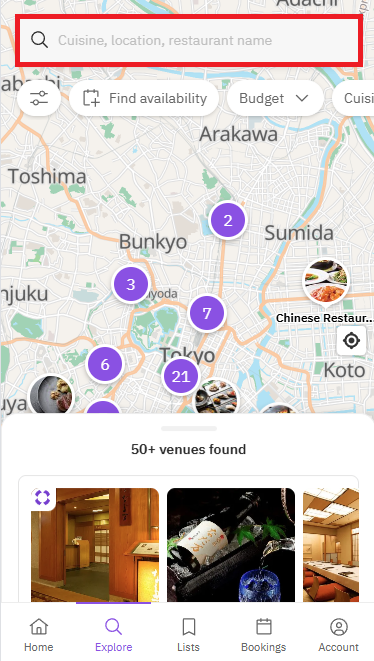Image resolution: width=374 pixels, height=661 pixels.
Task: Open the filter settings icon
Action: (x=39, y=98)
